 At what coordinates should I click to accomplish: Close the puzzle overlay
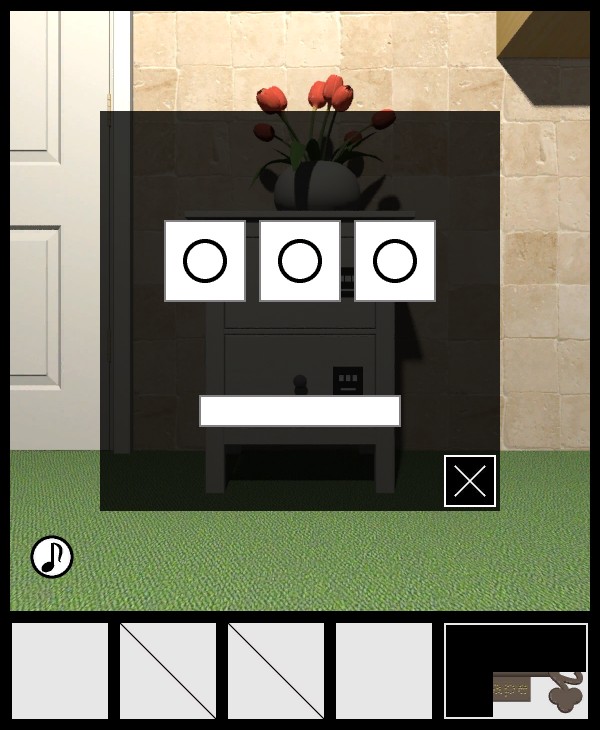coord(470,481)
